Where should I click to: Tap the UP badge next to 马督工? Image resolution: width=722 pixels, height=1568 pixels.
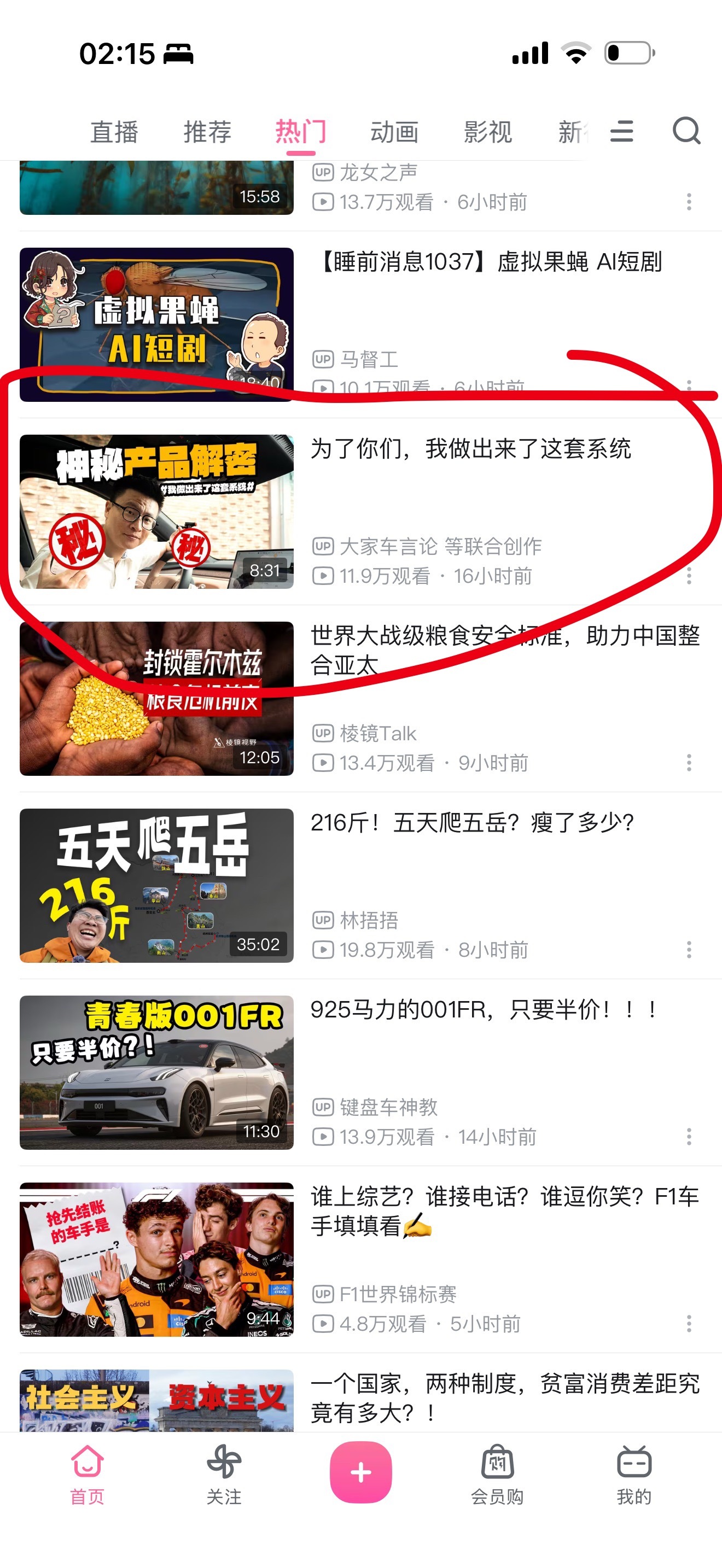[x=323, y=359]
